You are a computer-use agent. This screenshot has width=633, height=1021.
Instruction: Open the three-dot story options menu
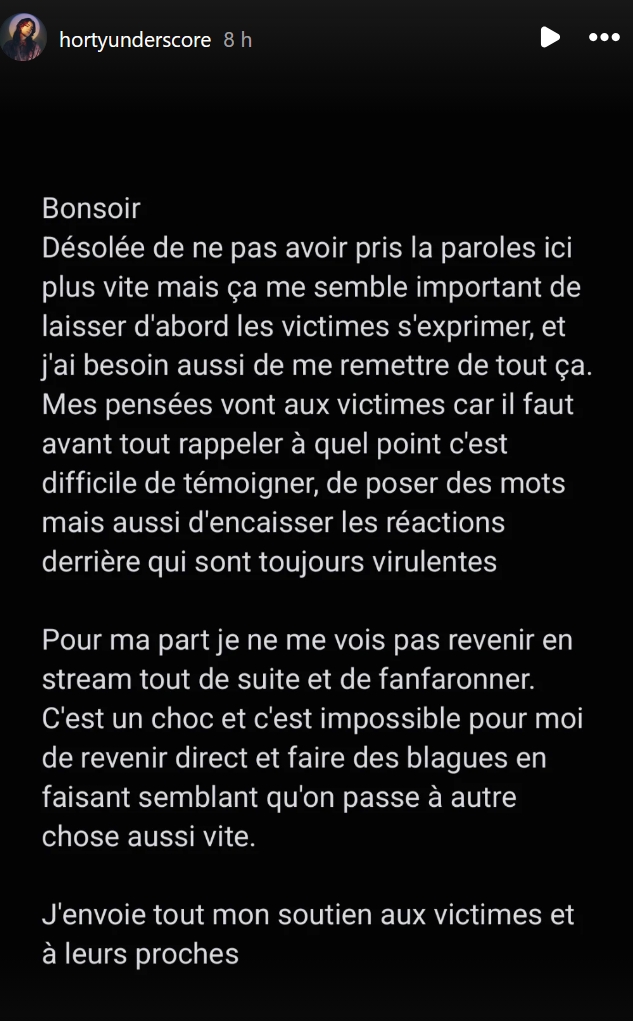tap(604, 38)
